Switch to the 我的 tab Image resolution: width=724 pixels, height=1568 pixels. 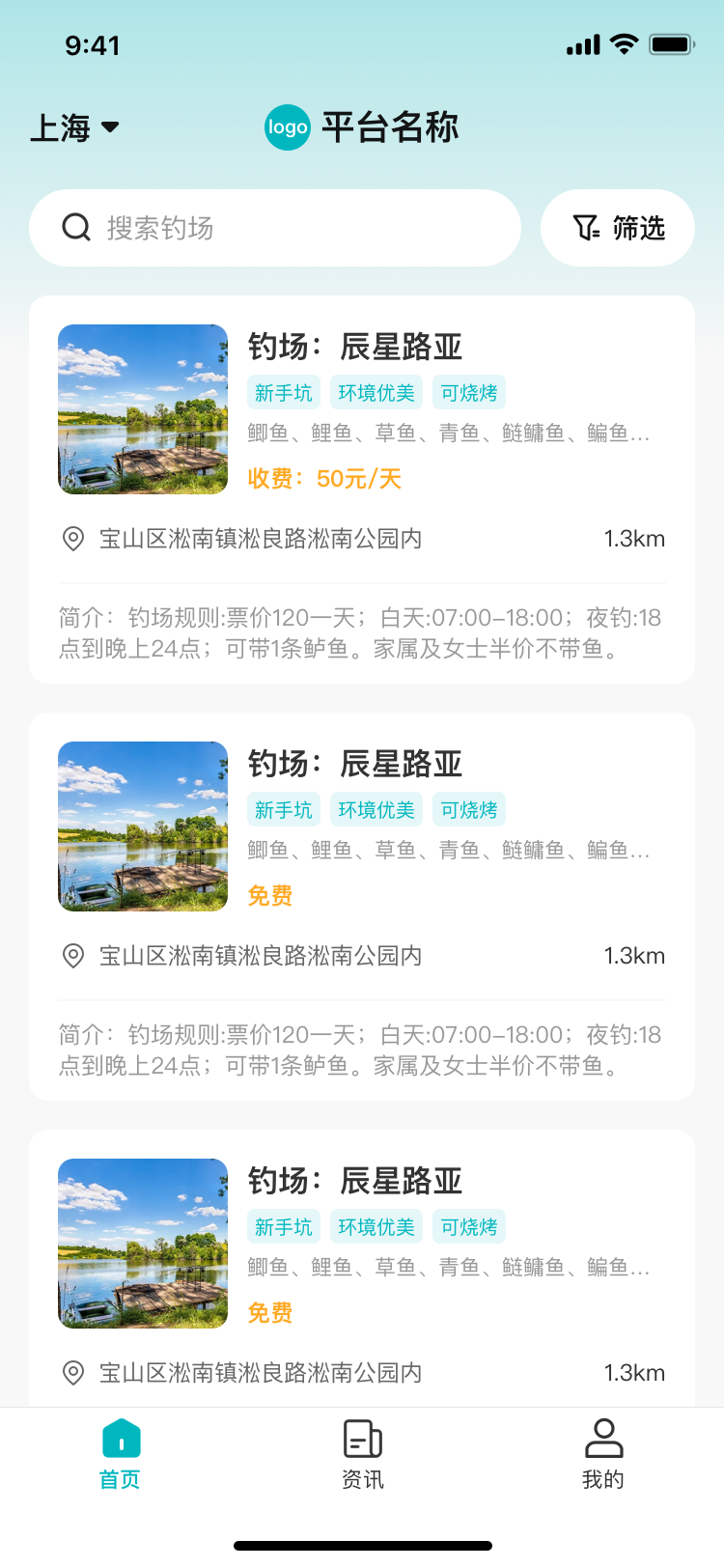[x=604, y=1456]
